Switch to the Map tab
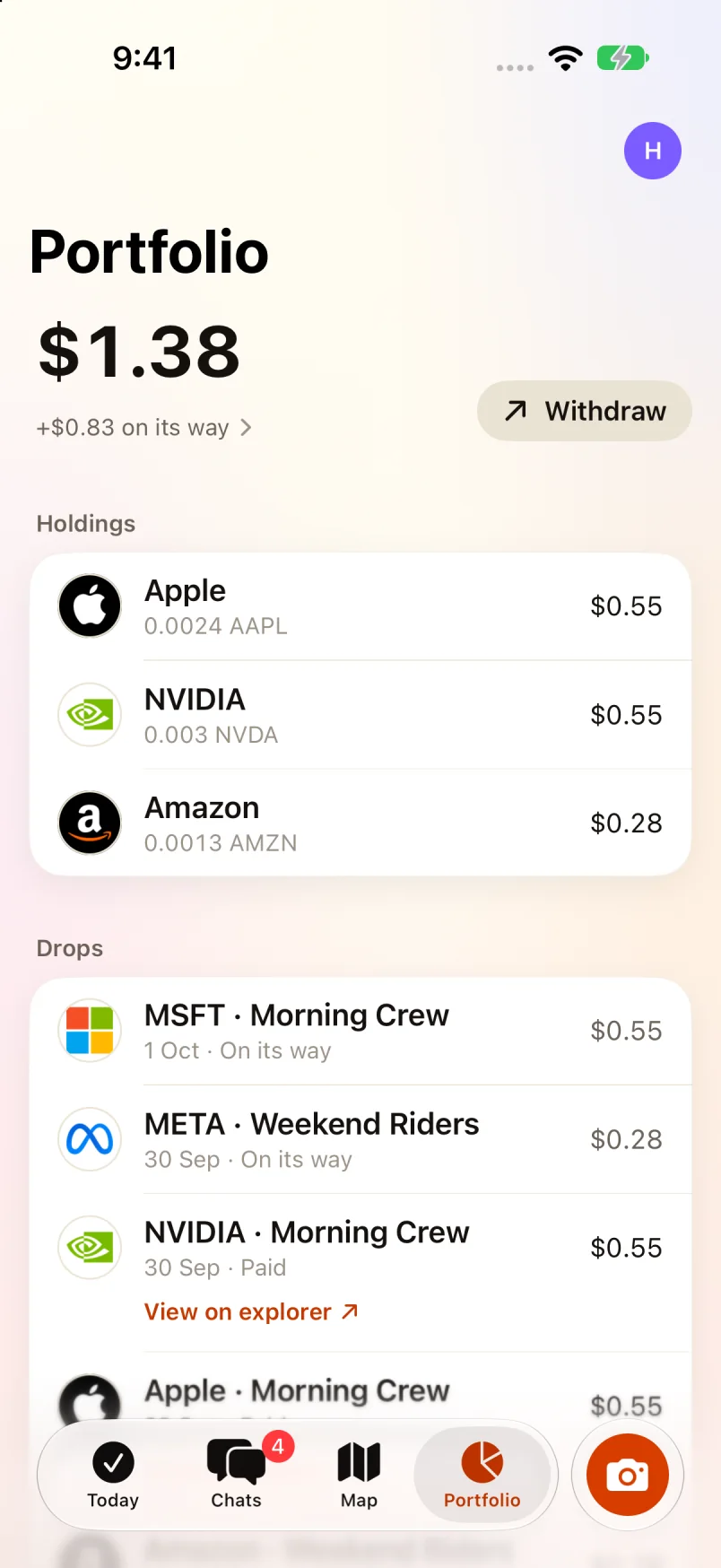The height and width of the screenshot is (1568, 721). 359,1475
